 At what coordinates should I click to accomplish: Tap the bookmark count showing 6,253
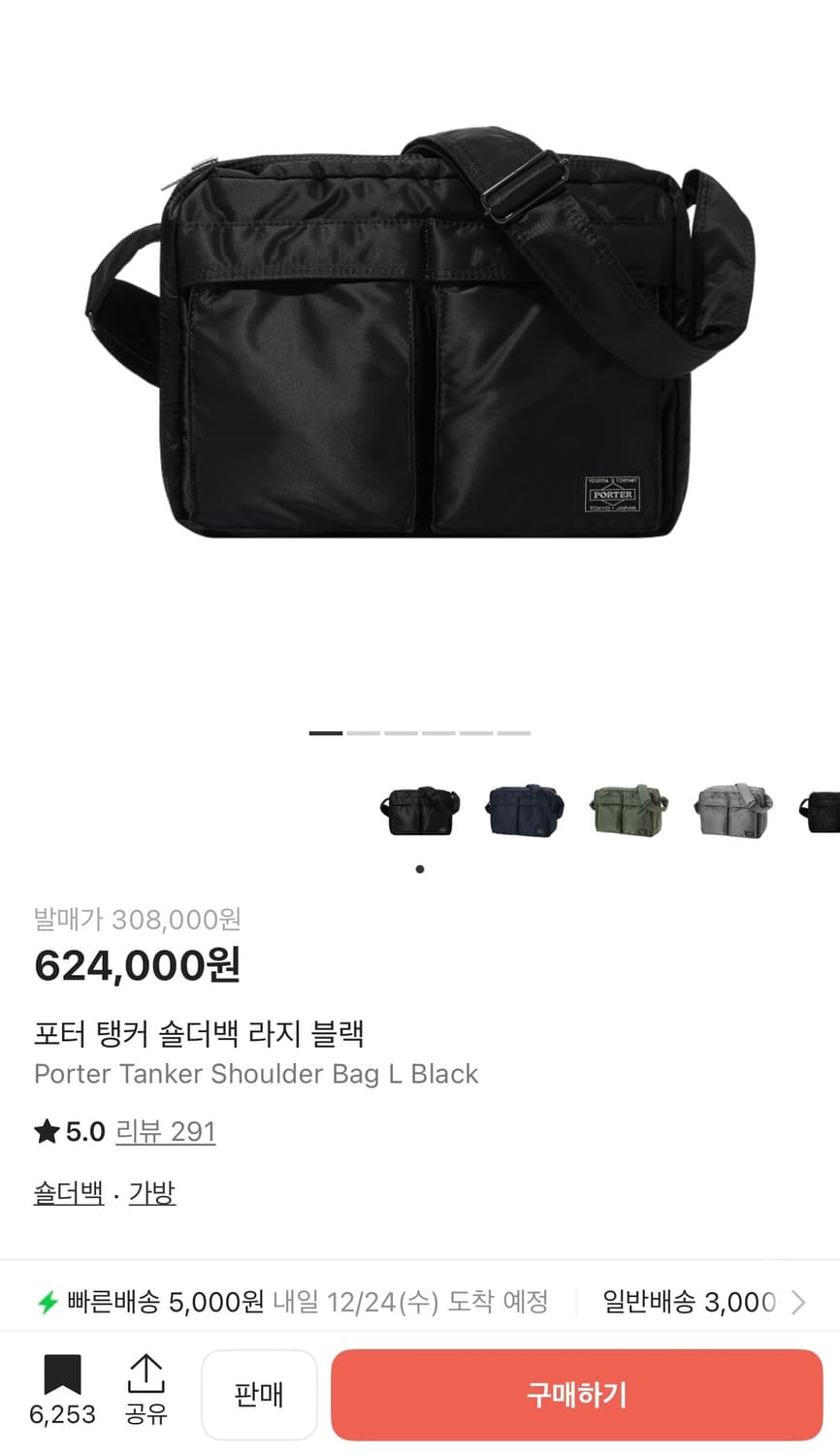[61, 1414]
